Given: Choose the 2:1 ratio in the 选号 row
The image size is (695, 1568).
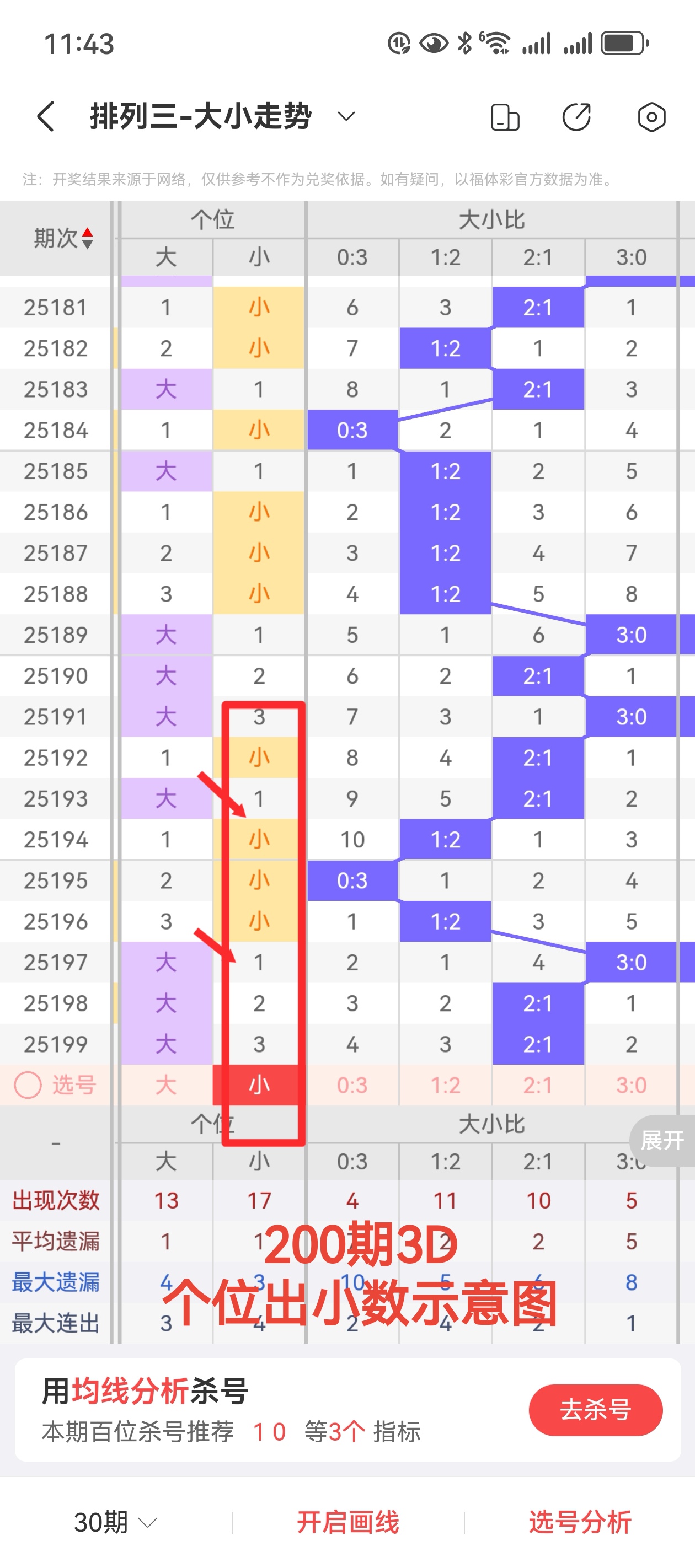Looking at the screenshot, I should tap(538, 1084).
